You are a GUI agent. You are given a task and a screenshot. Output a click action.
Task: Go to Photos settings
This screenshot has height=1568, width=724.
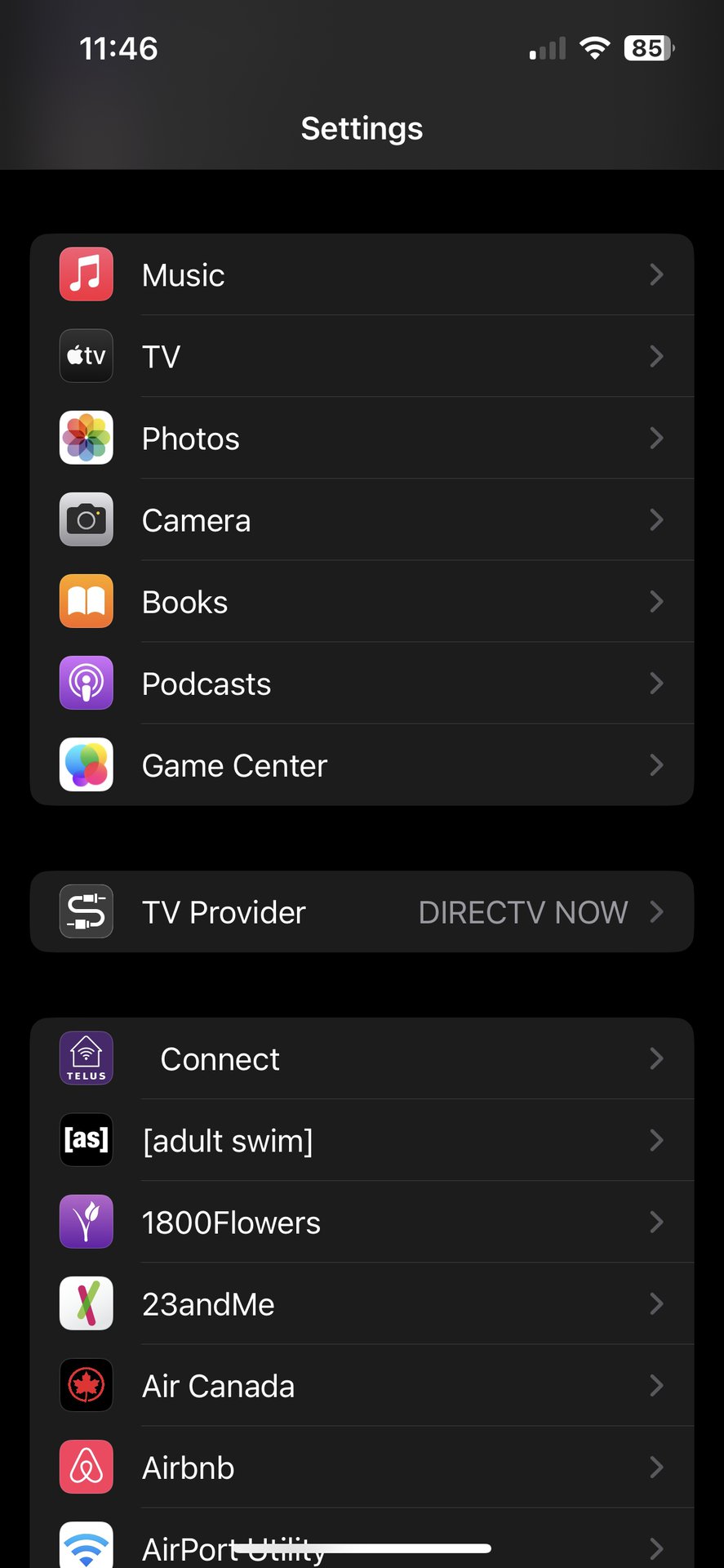[x=362, y=439]
